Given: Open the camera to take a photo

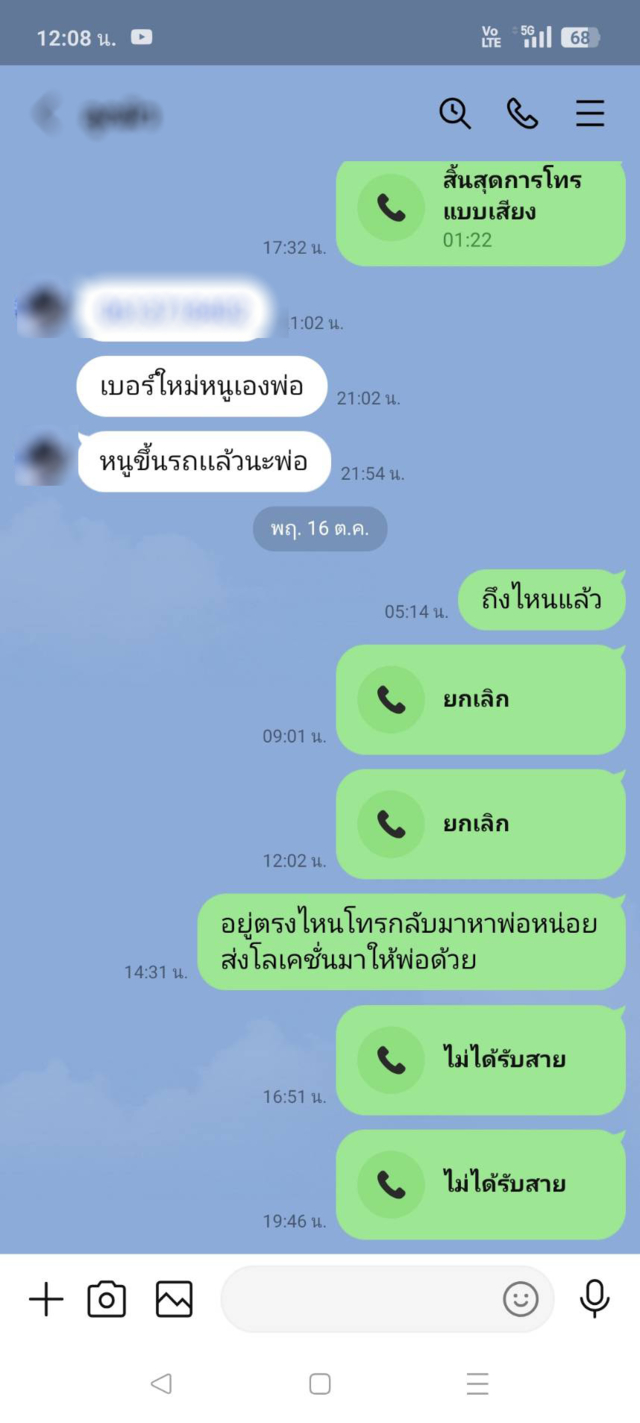Looking at the screenshot, I should click(107, 1299).
